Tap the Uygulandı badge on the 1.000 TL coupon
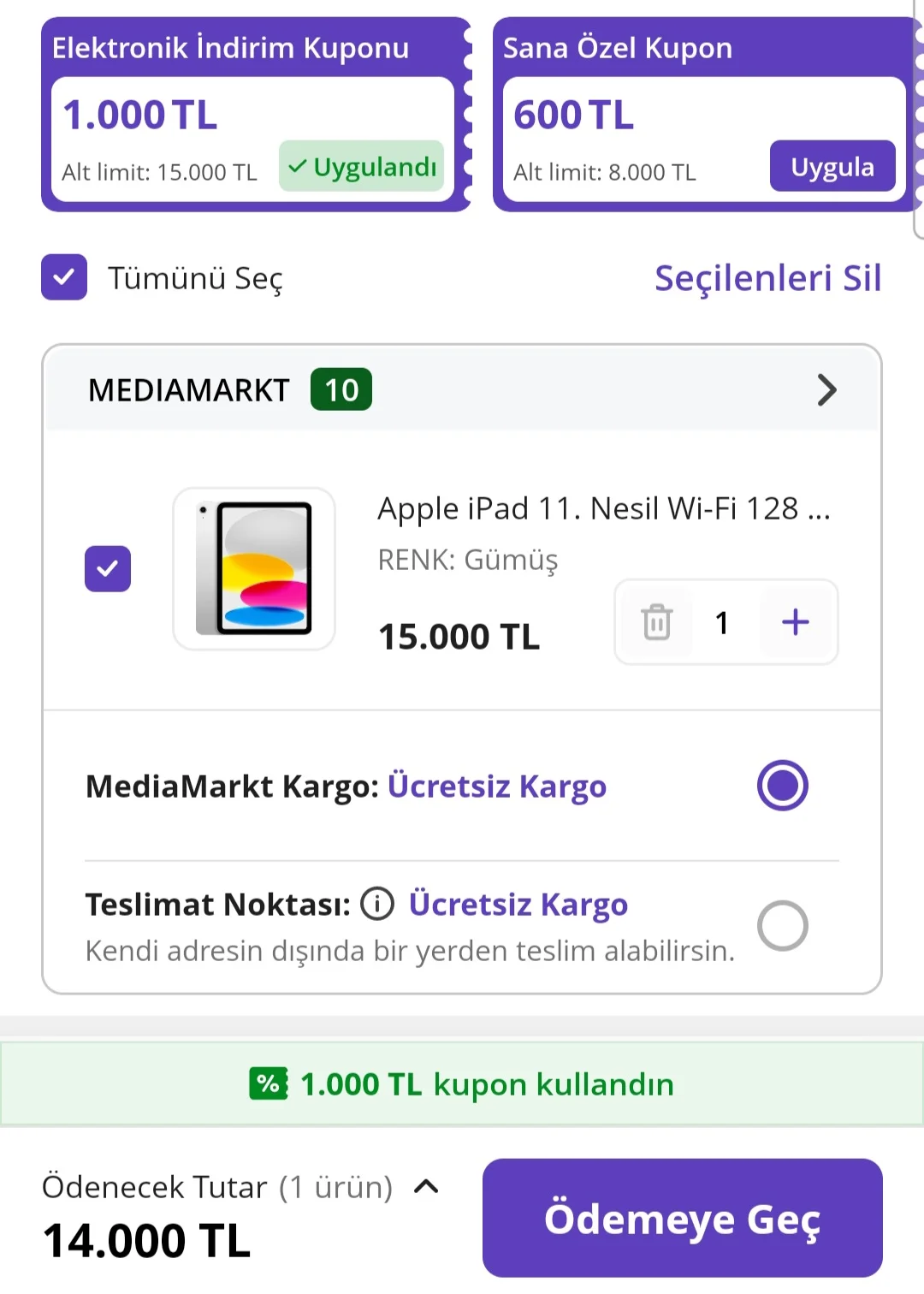This screenshot has height=1294, width=924. pos(362,167)
